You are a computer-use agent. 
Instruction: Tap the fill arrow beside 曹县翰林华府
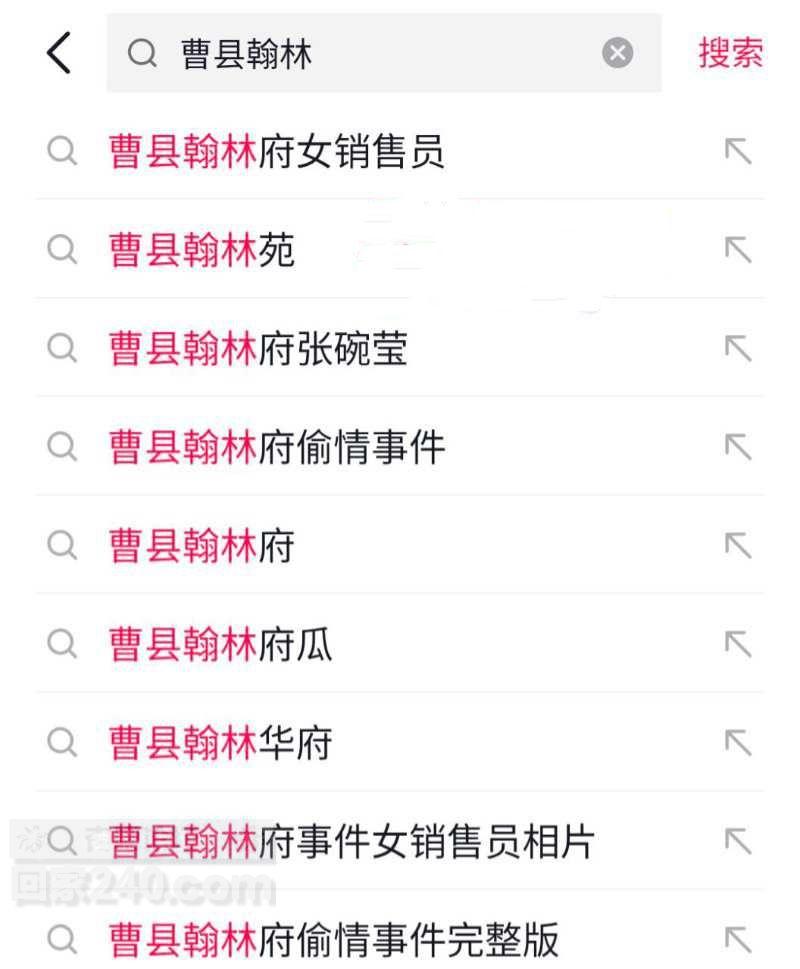point(738,743)
